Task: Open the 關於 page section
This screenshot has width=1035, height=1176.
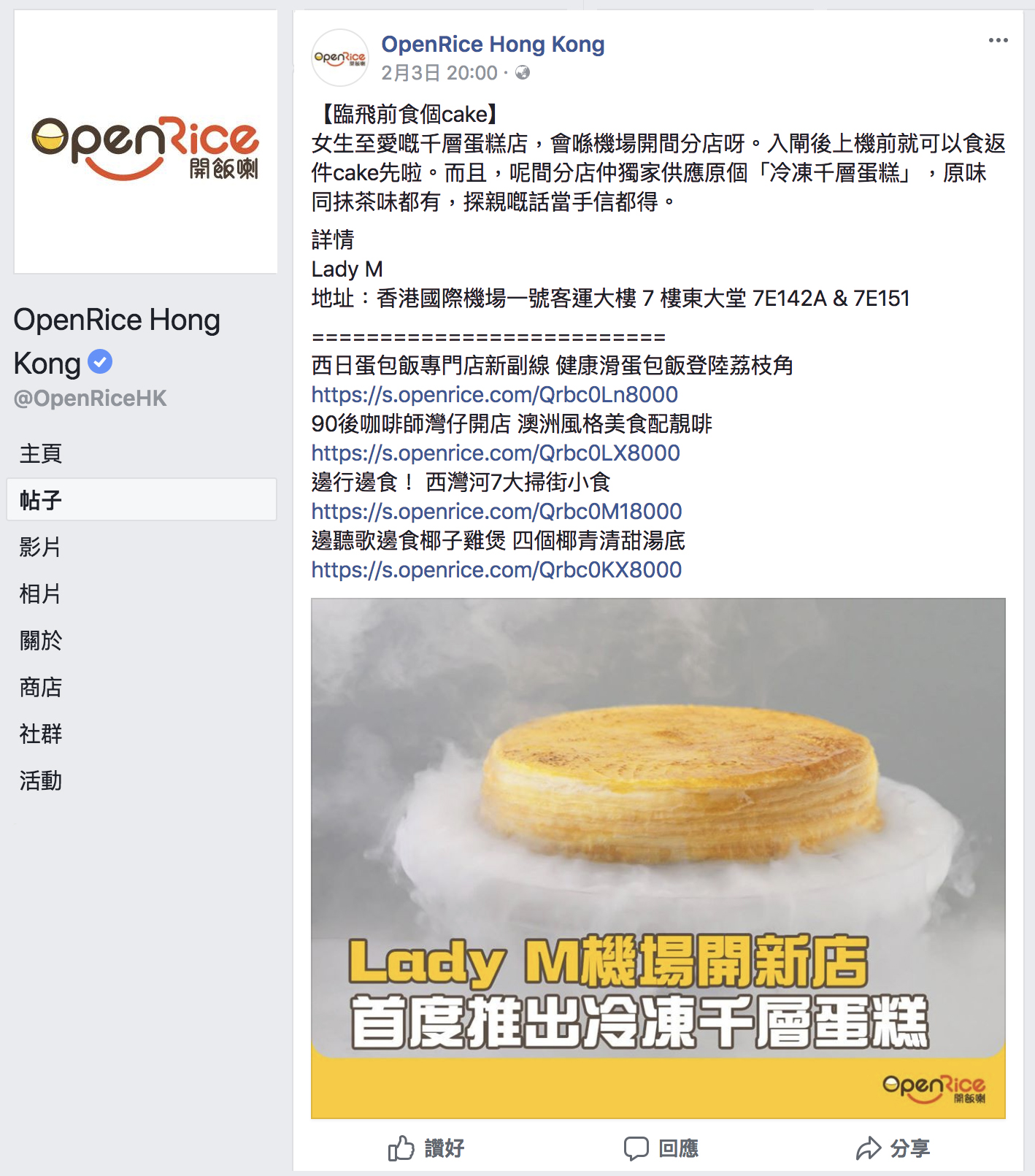Action: coord(41,640)
